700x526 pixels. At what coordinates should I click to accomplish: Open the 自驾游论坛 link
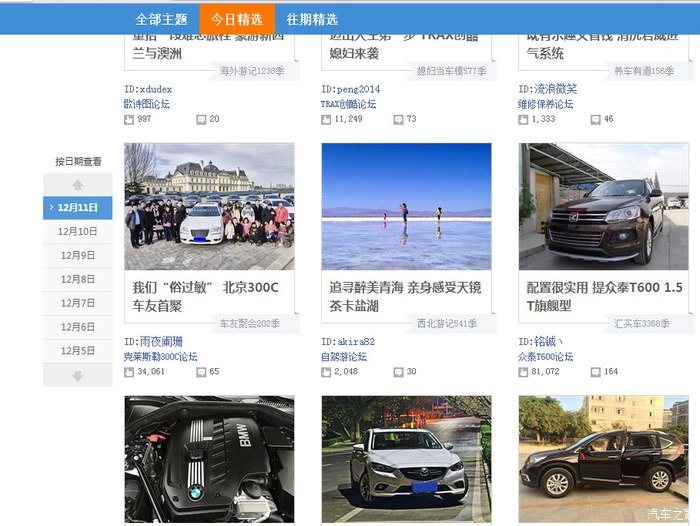coord(345,356)
